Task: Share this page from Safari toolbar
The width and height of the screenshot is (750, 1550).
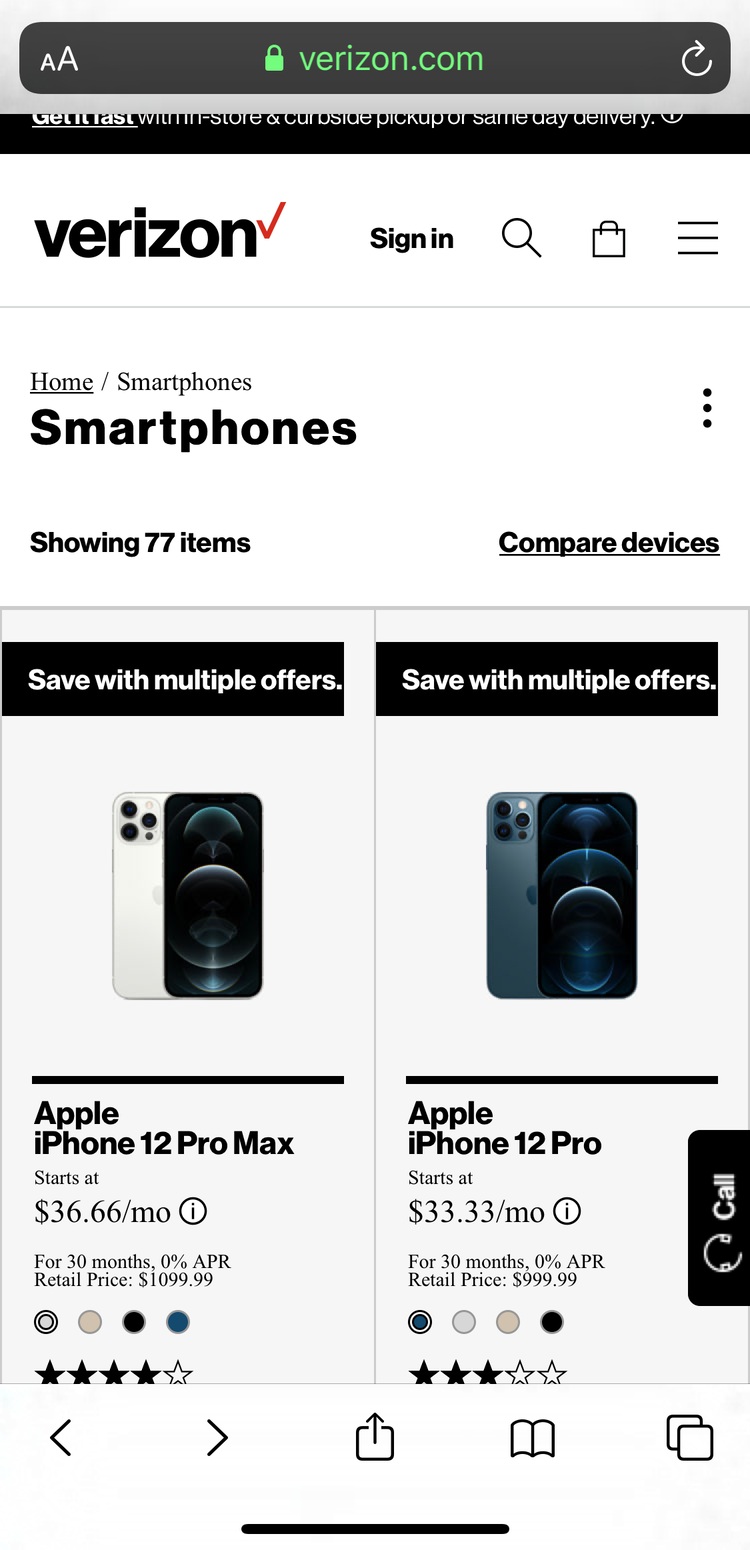Action: [375, 1438]
